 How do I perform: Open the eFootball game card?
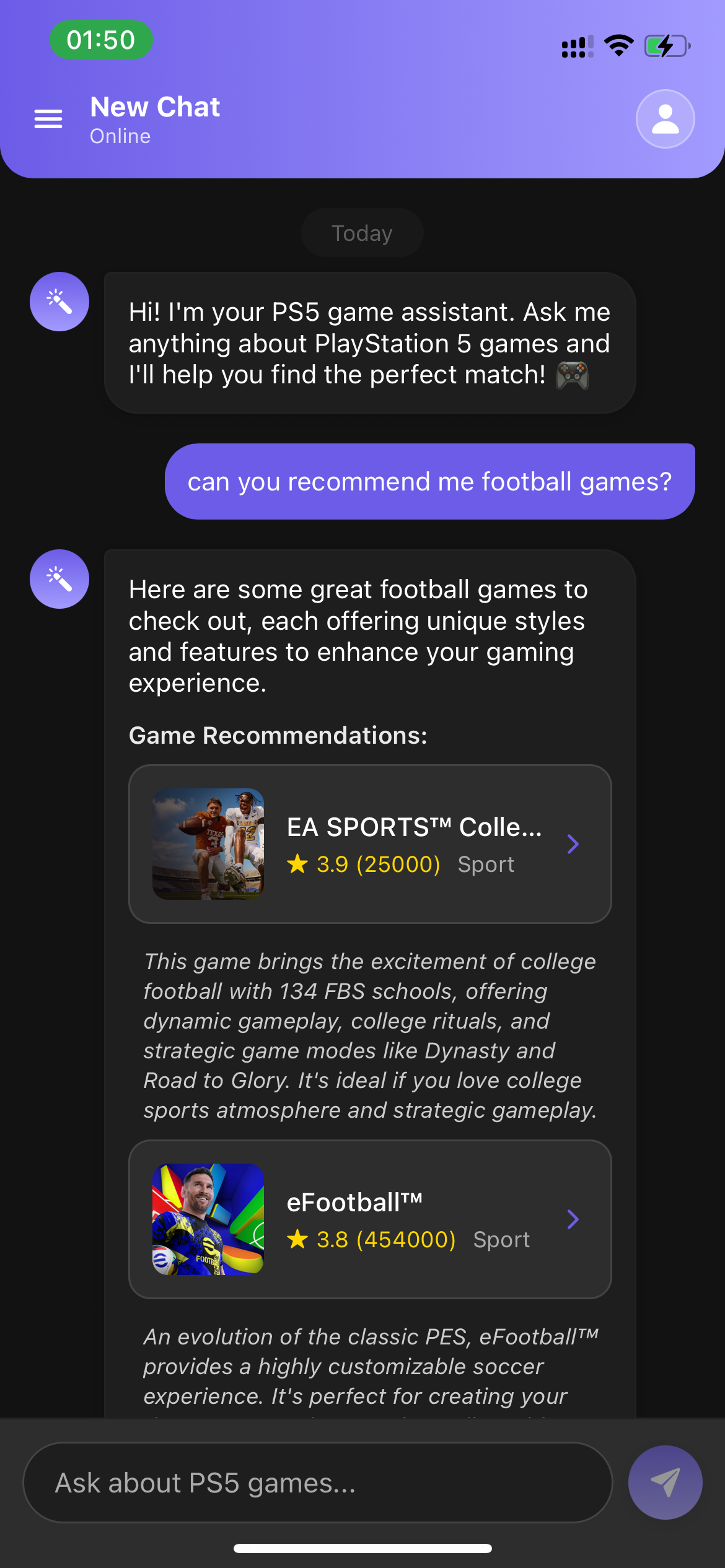point(370,1219)
